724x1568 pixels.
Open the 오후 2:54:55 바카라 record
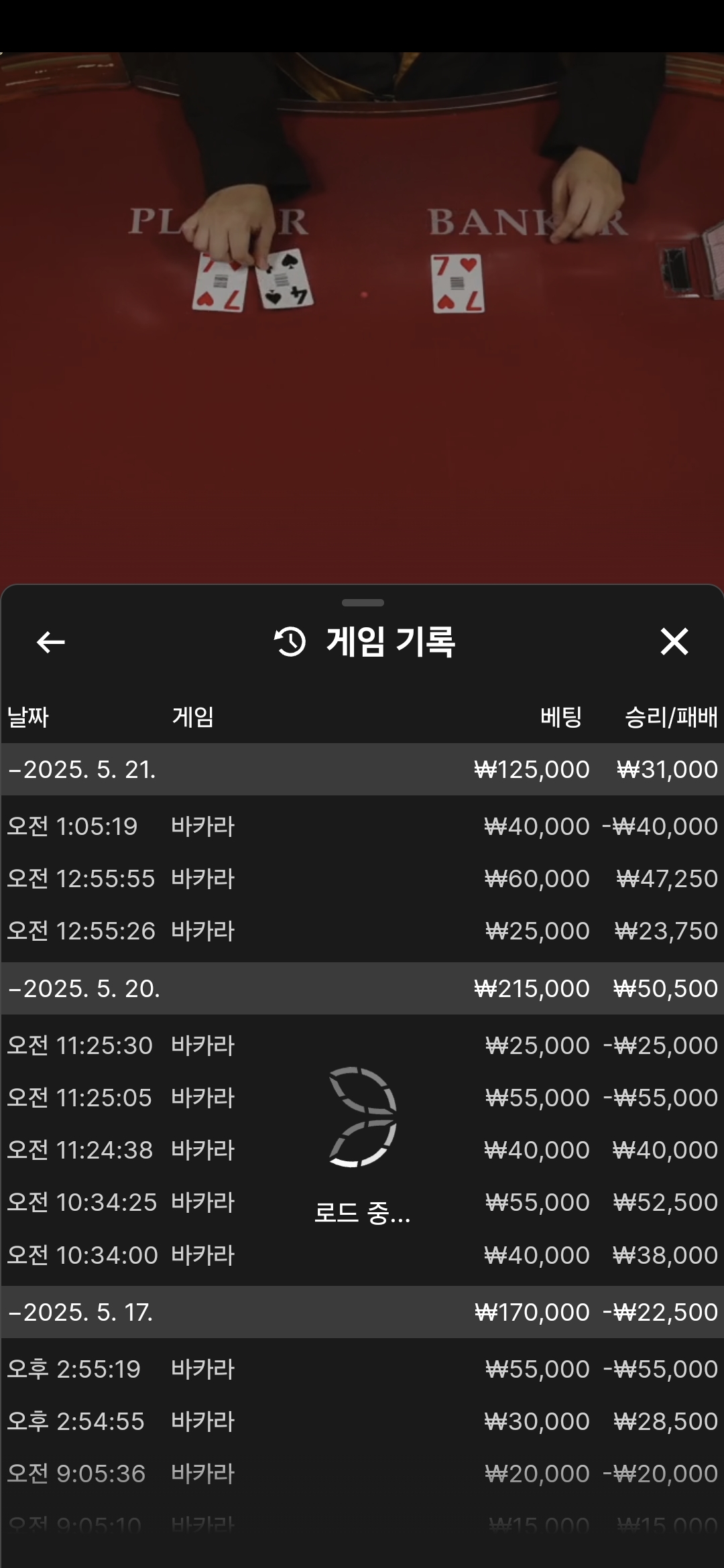[x=362, y=1421]
